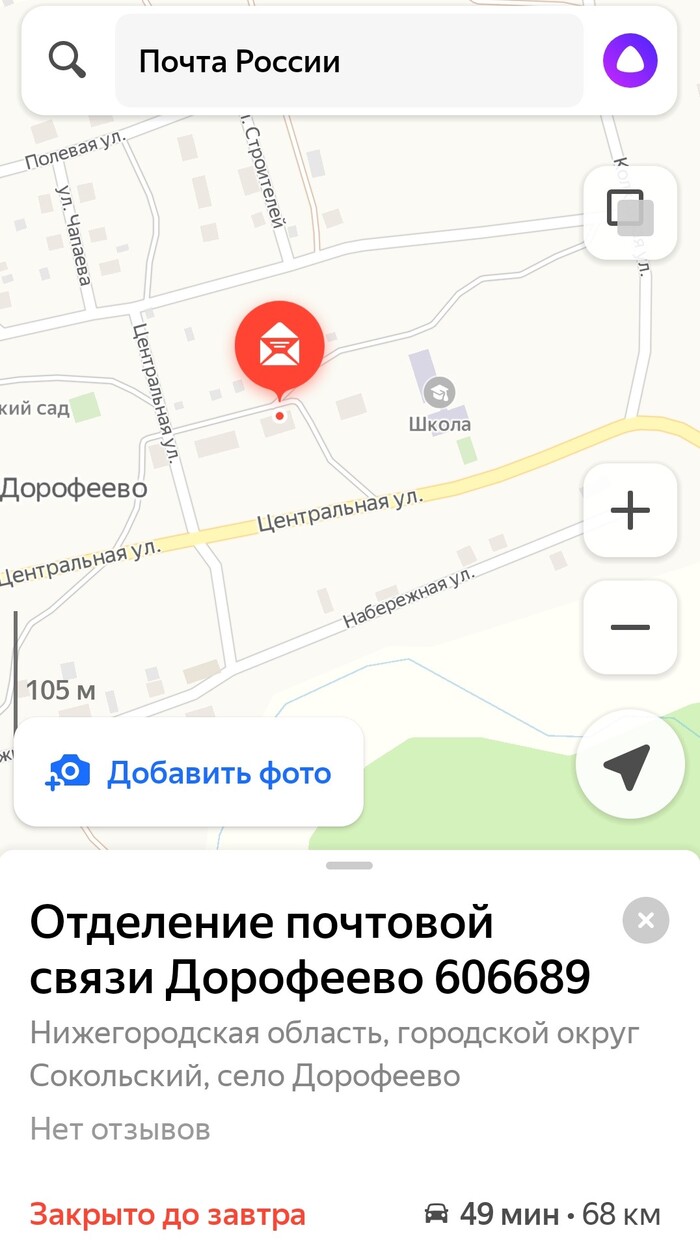This screenshot has width=700, height=1245.
Task: Center the map on my location
Action: [x=630, y=766]
